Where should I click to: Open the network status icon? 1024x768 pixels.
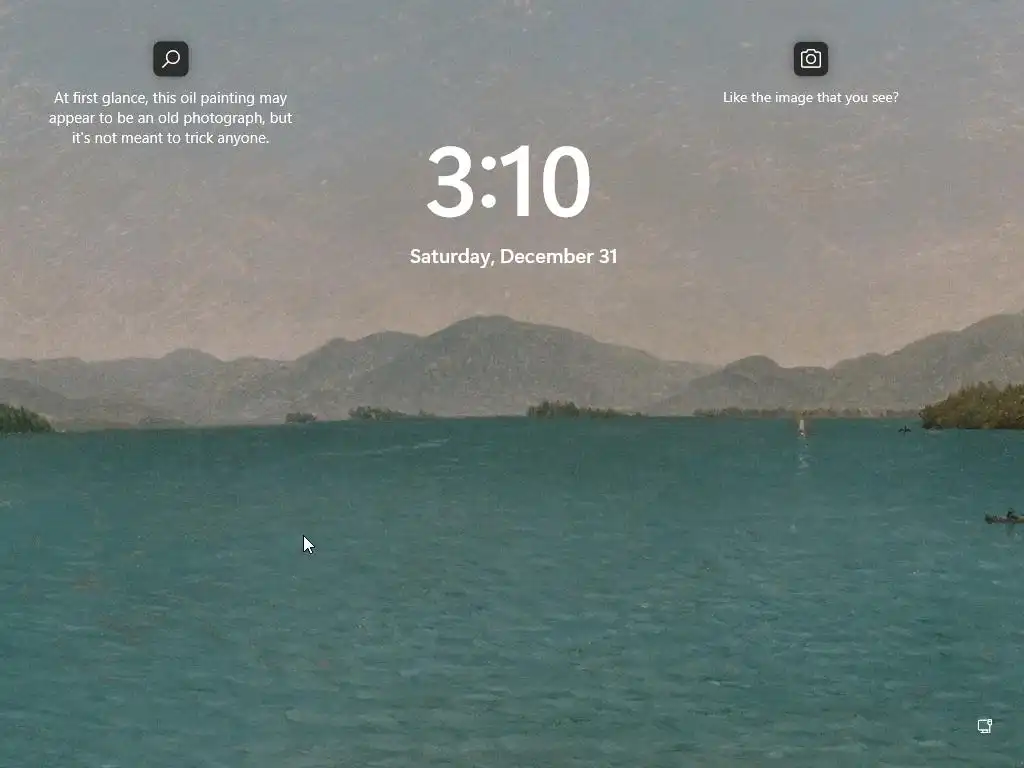[984, 726]
